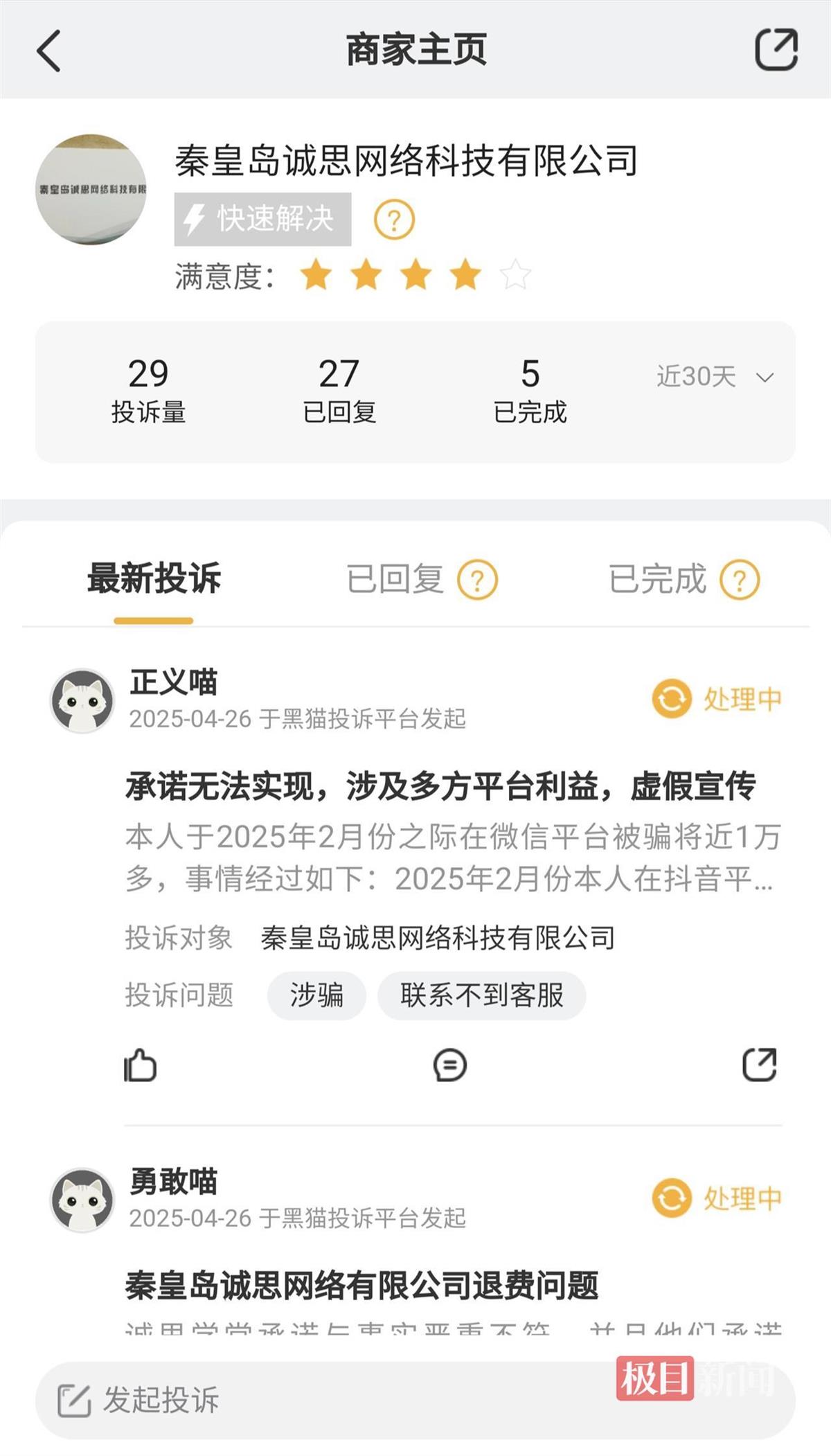Share 正义喵's complaint
Screen dimensions: 831x1456
pos(760,1065)
